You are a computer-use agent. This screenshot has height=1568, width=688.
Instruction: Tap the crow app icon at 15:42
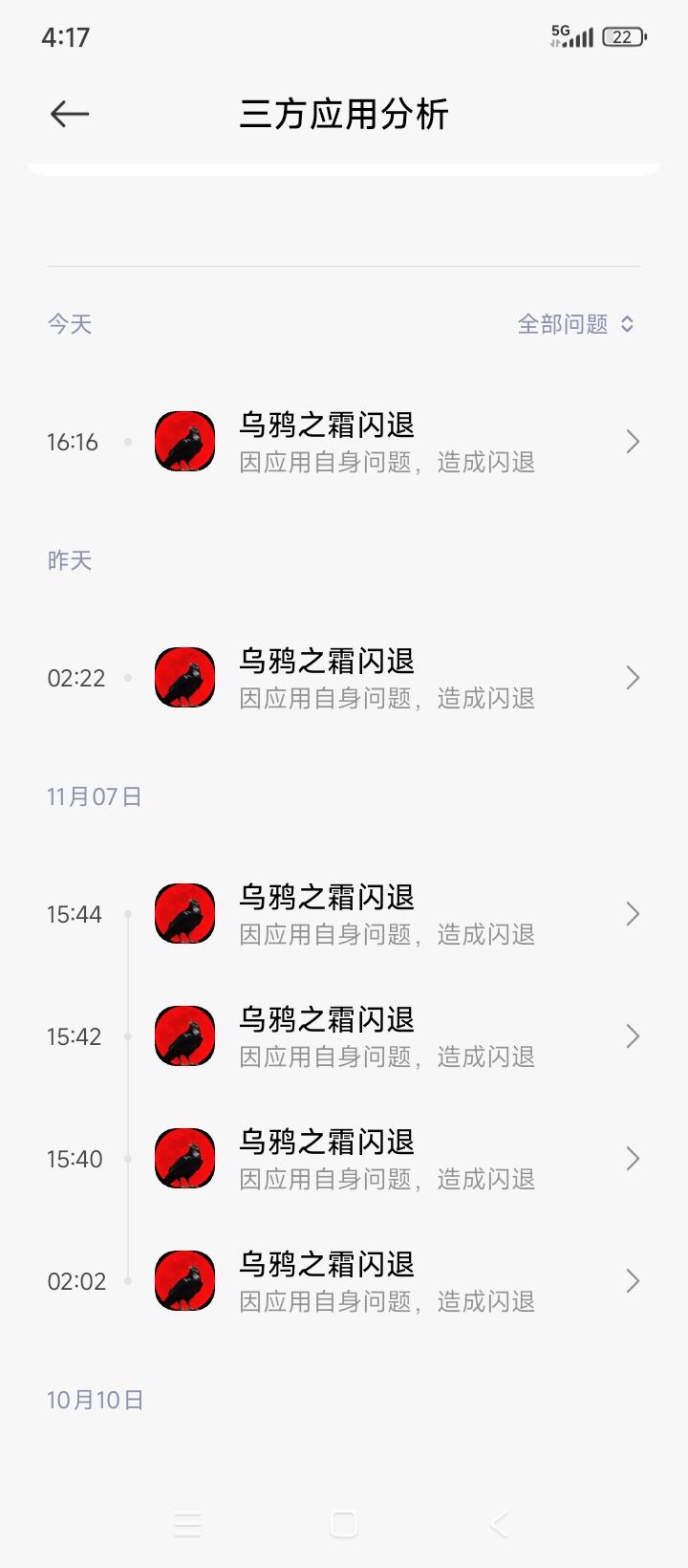tap(183, 1035)
